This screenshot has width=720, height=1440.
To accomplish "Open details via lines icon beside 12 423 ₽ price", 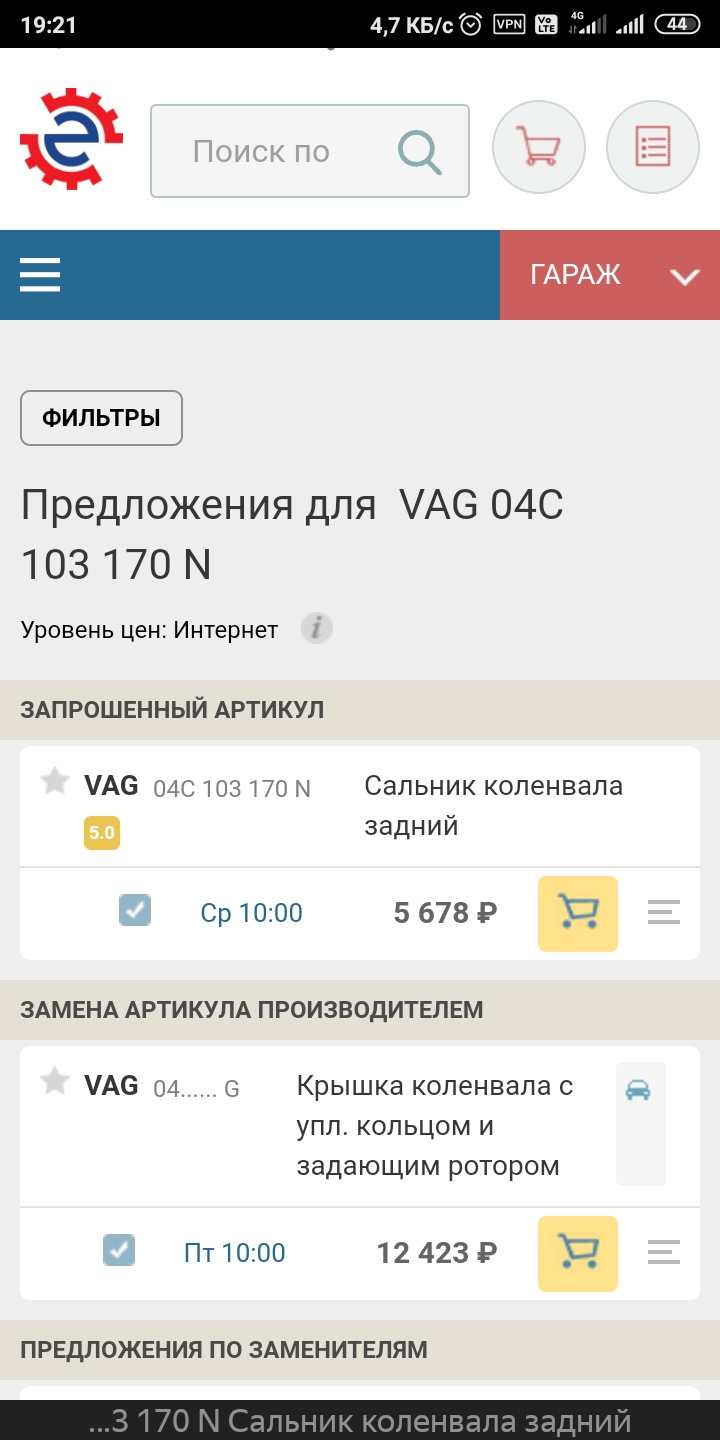I will (x=663, y=1253).
